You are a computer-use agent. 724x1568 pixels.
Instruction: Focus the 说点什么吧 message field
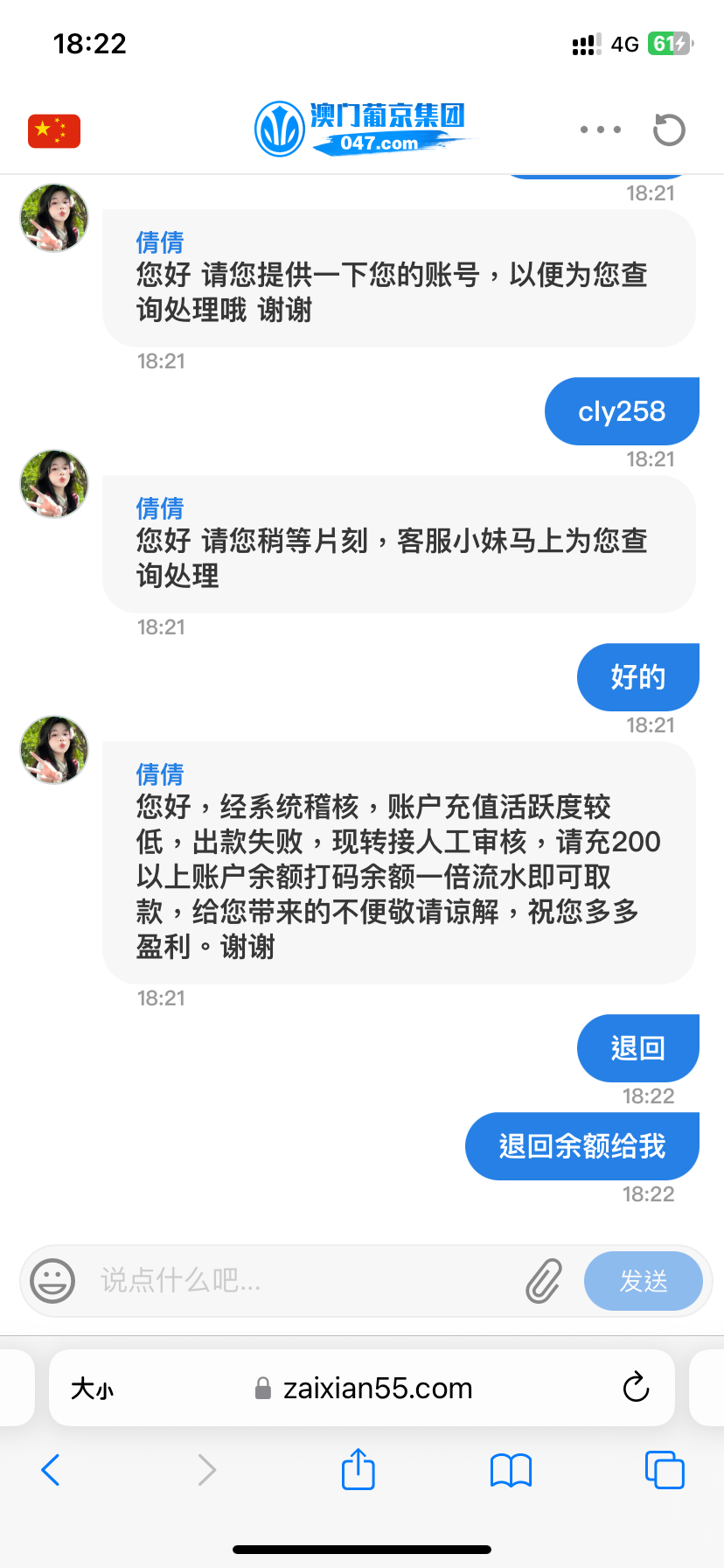(x=297, y=1281)
